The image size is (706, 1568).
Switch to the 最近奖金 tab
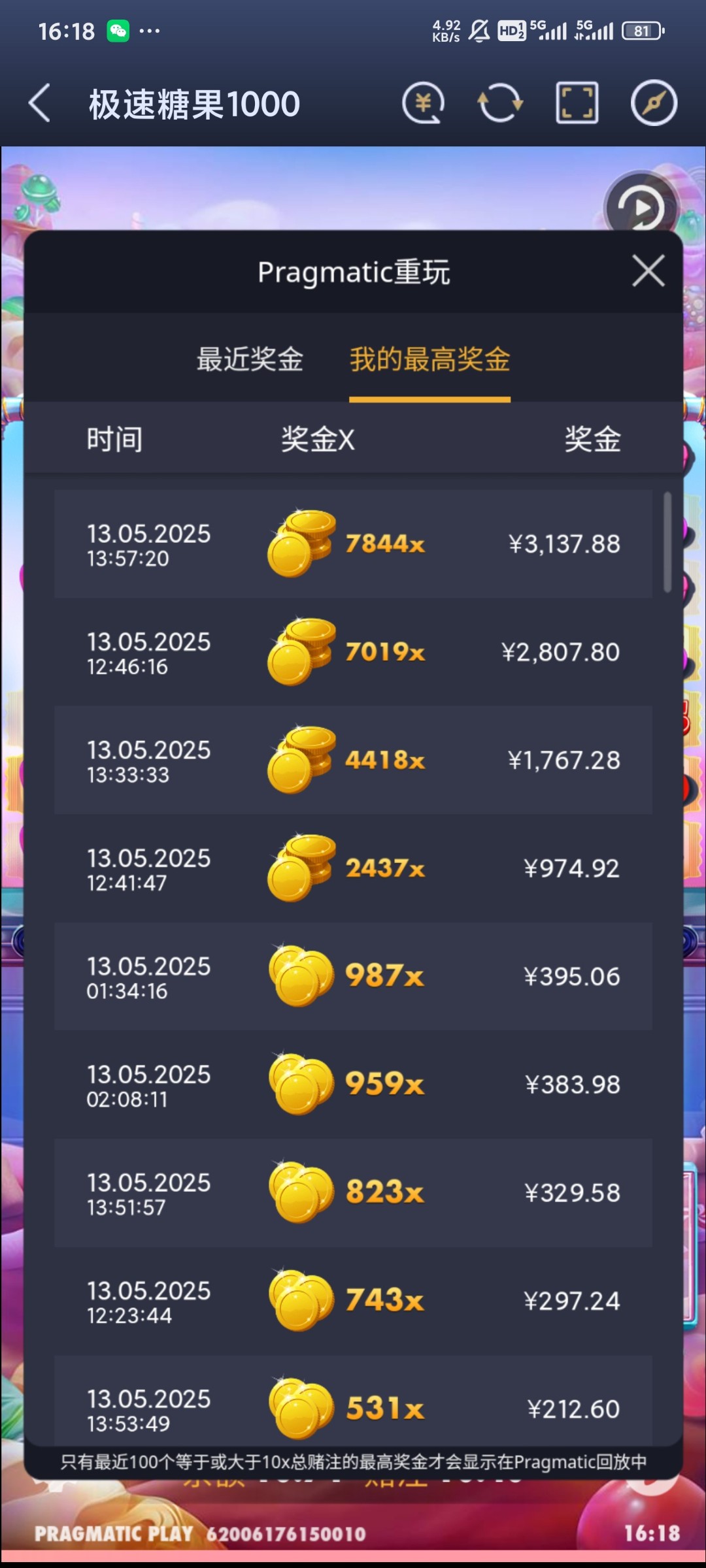[x=250, y=359]
